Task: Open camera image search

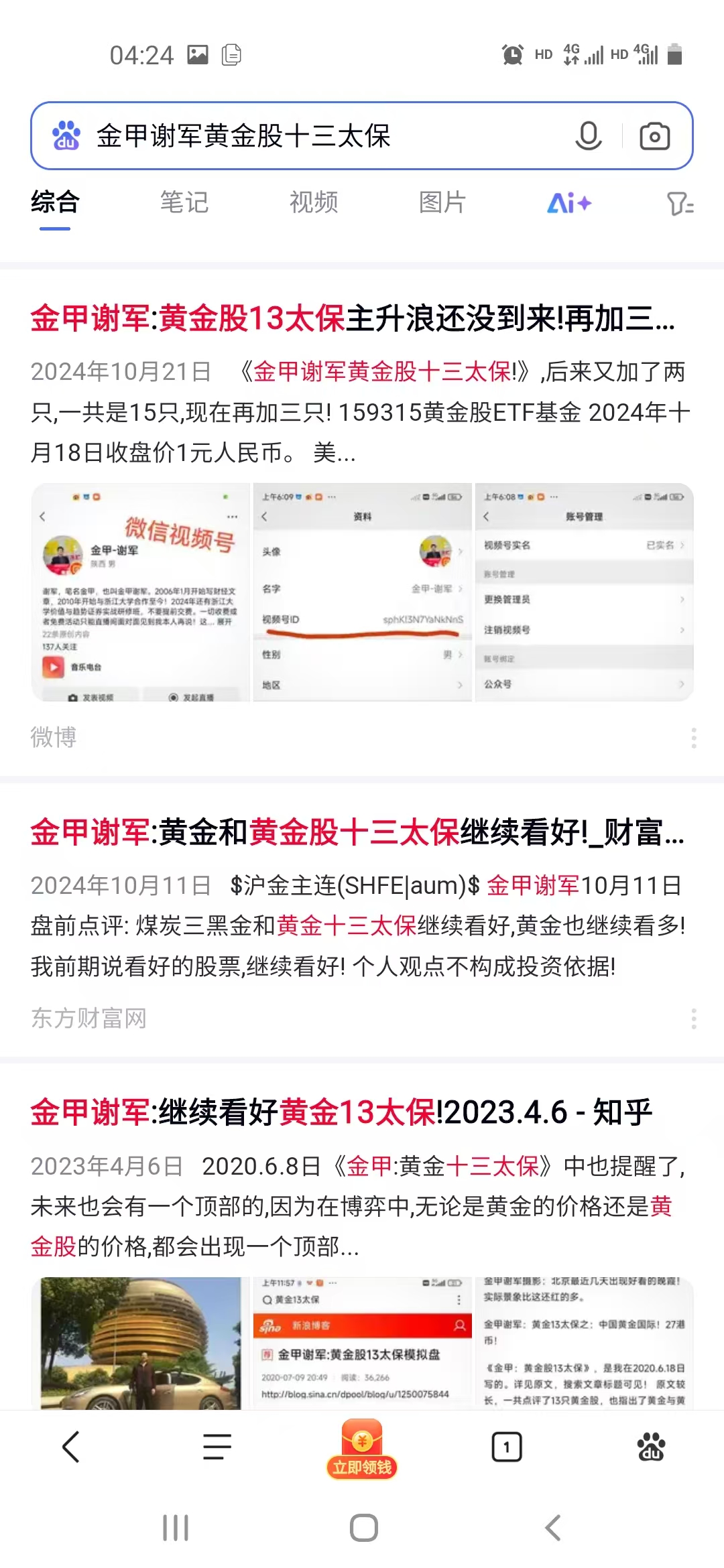Action: pos(654,136)
